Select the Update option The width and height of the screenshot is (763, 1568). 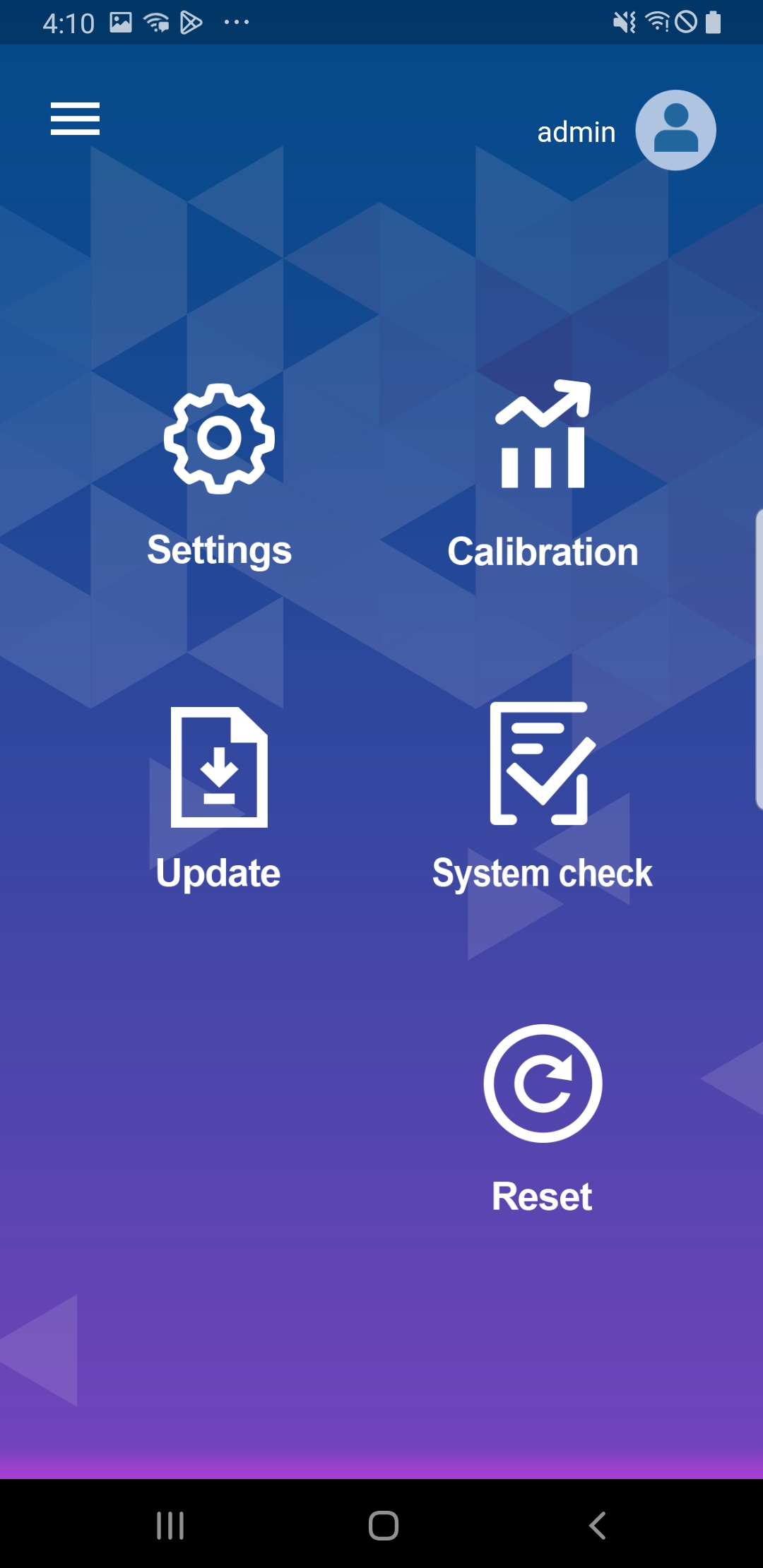[219, 798]
